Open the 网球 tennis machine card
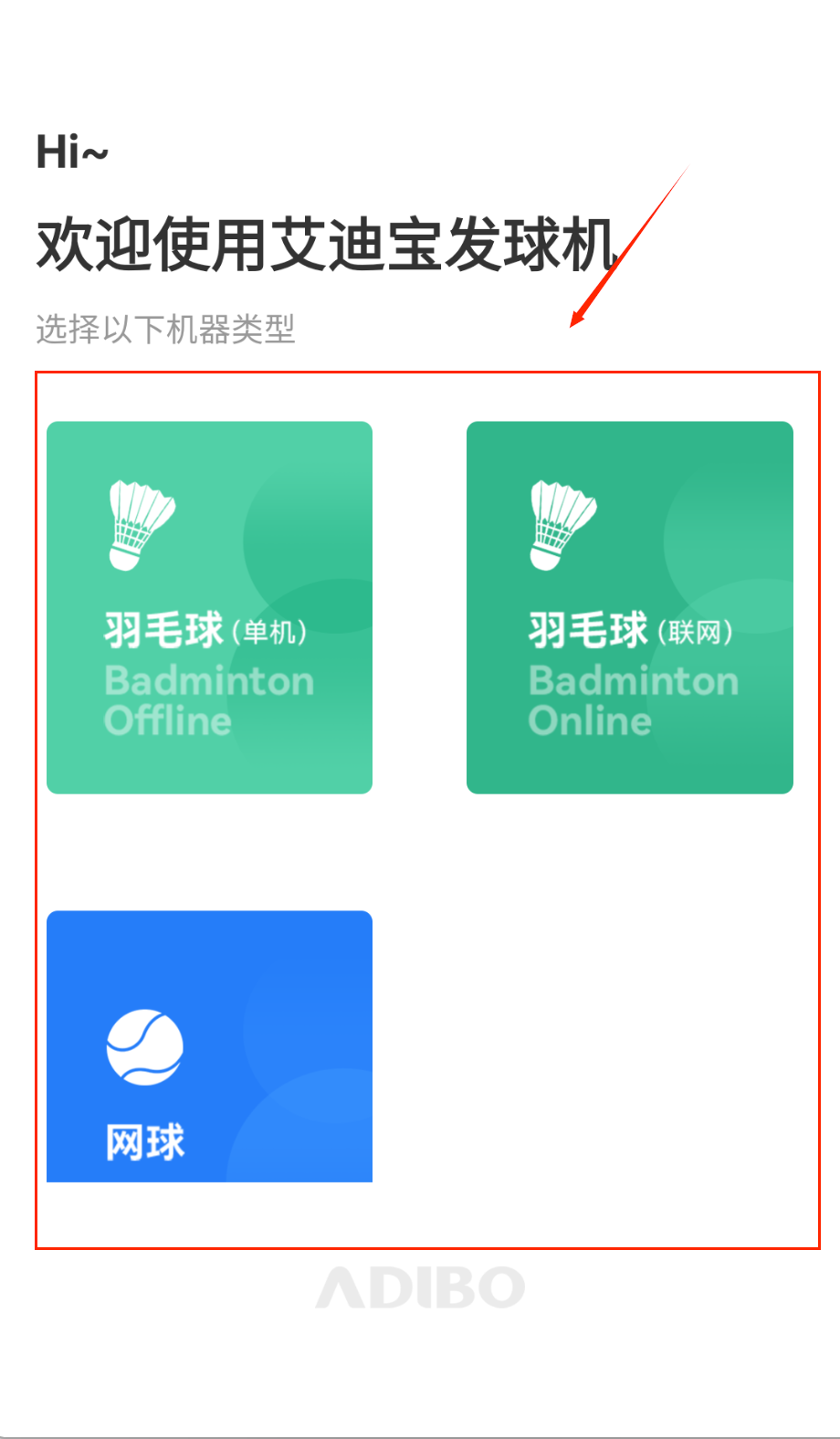This screenshot has height=1439, width=840. pos(209,1045)
